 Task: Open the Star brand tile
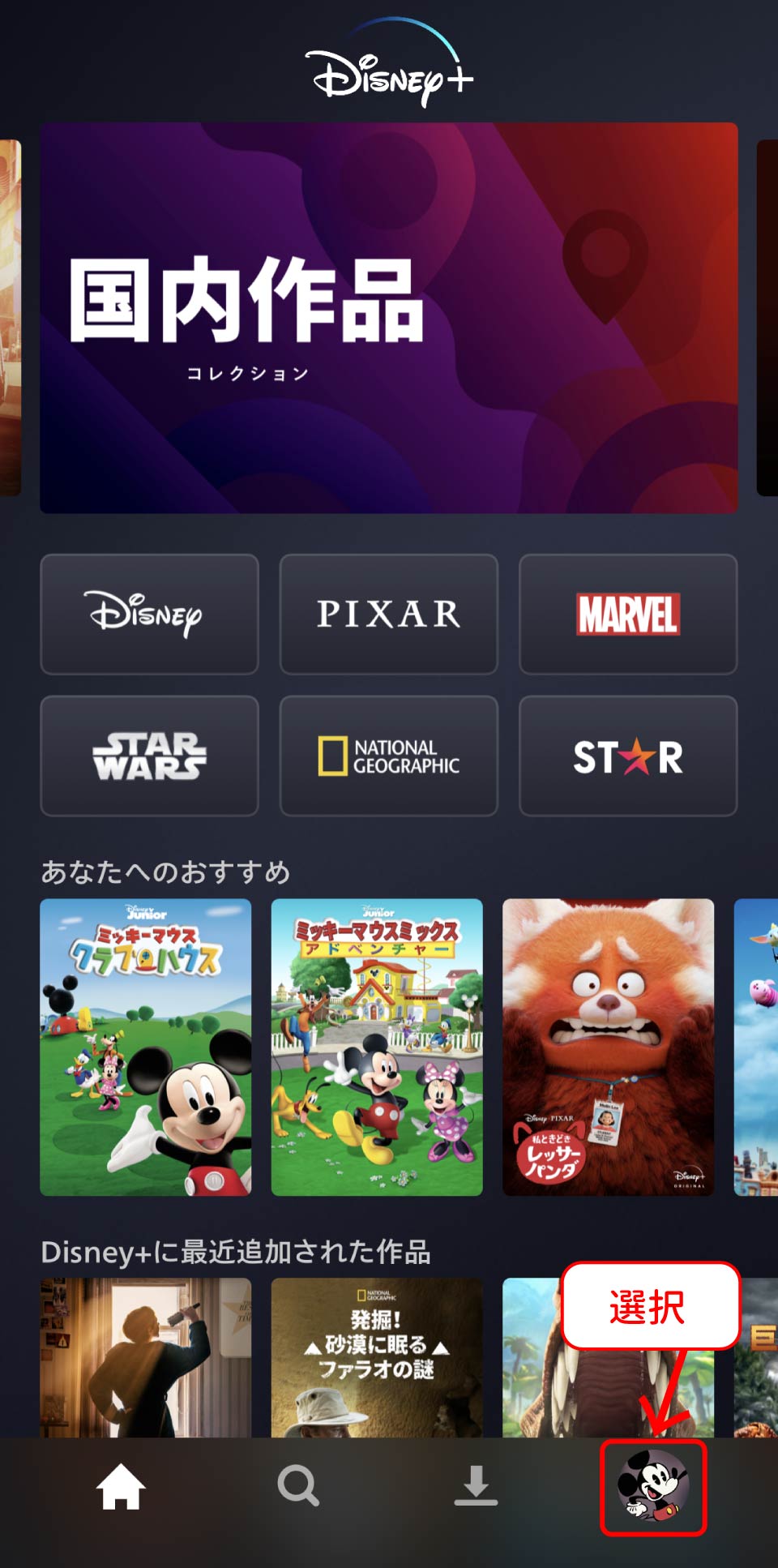point(628,756)
